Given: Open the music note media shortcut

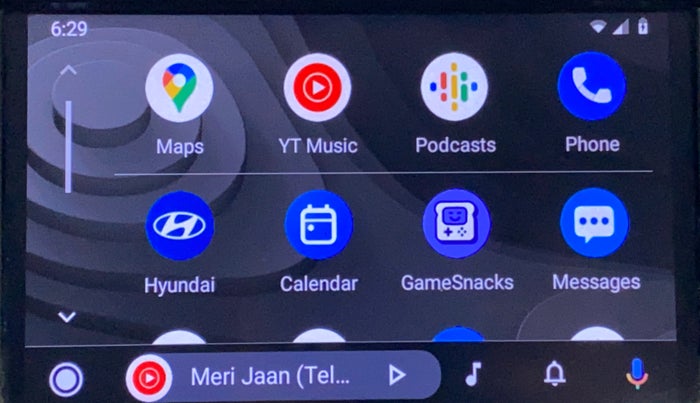Looking at the screenshot, I should point(474,374).
